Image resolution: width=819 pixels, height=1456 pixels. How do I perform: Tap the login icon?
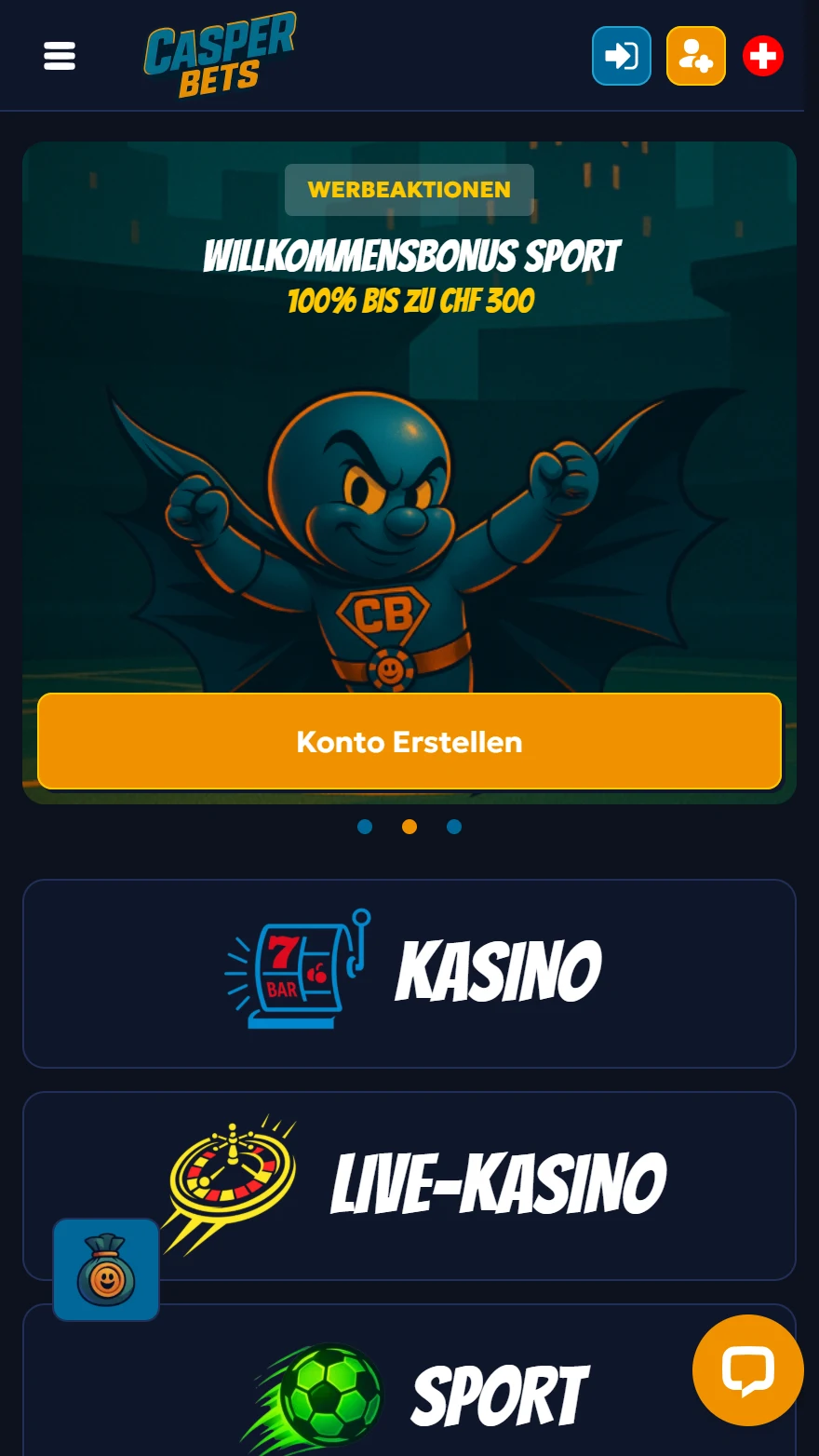tap(622, 57)
